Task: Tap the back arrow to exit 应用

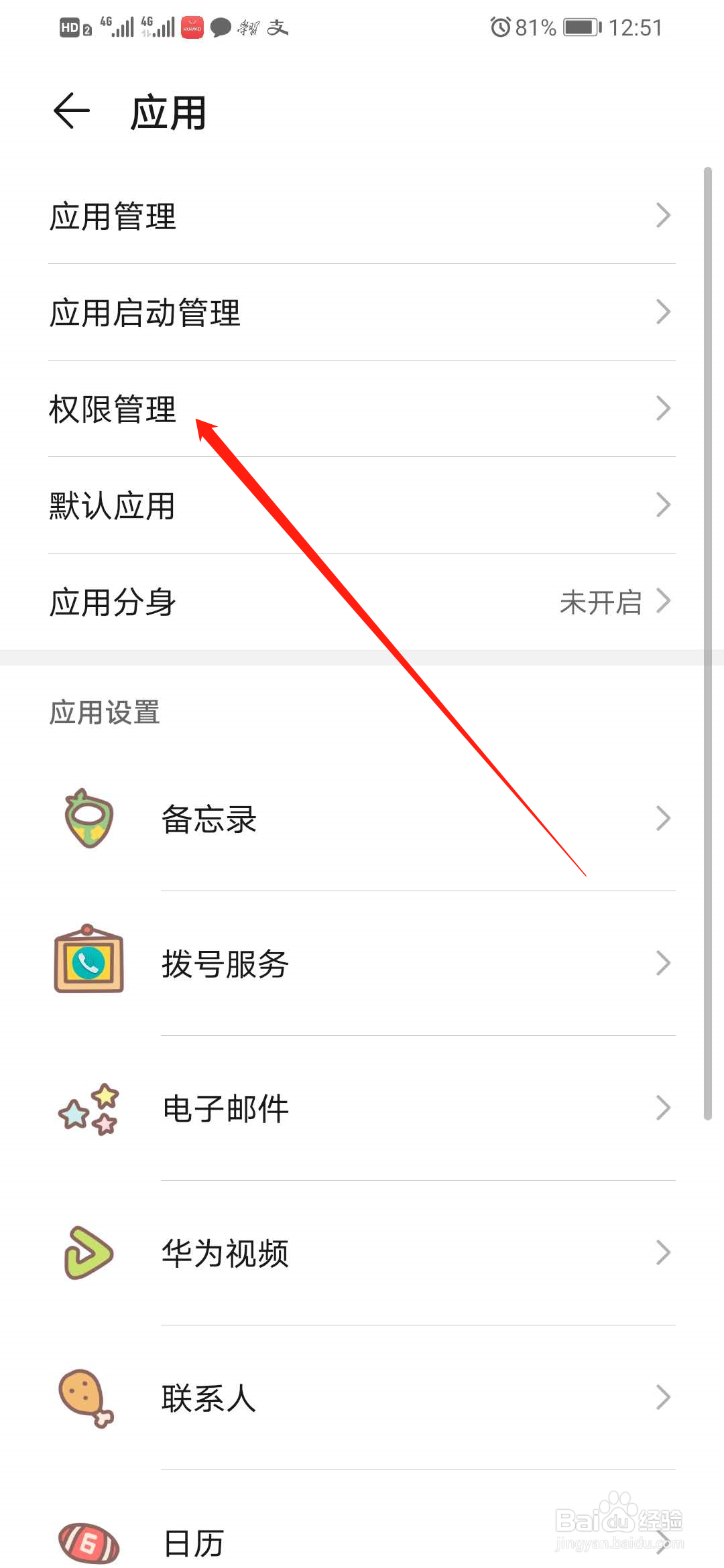Action: pos(69,111)
